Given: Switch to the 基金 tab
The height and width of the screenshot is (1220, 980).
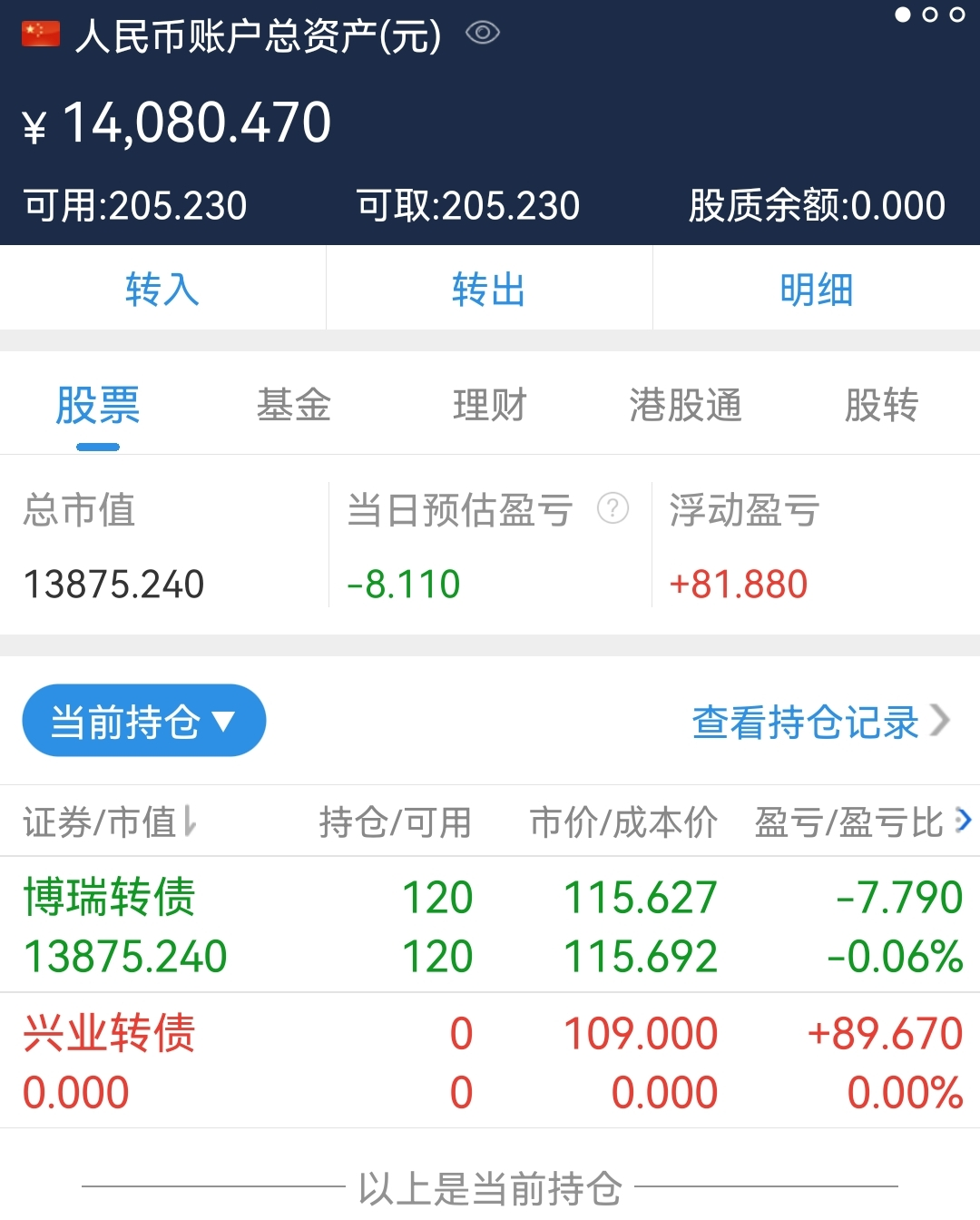Looking at the screenshot, I should (x=293, y=405).
